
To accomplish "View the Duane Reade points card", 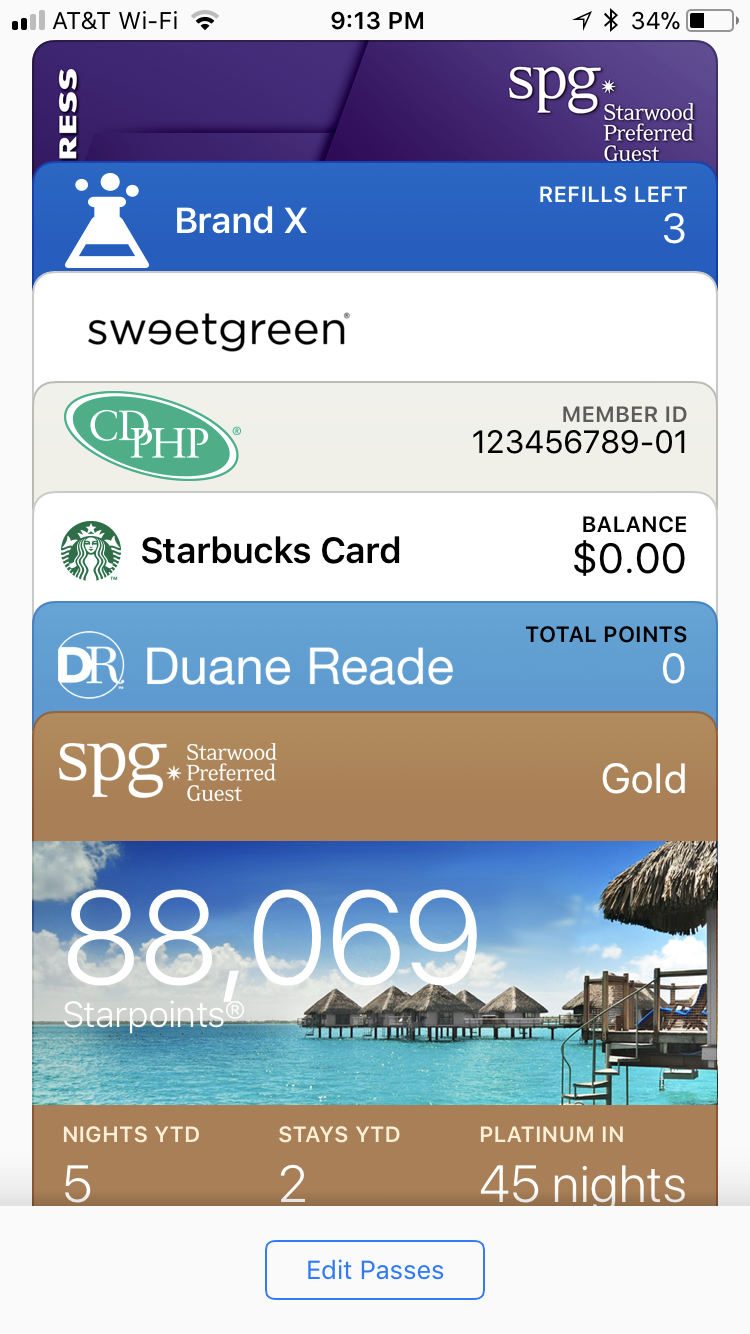I will coord(375,659).
